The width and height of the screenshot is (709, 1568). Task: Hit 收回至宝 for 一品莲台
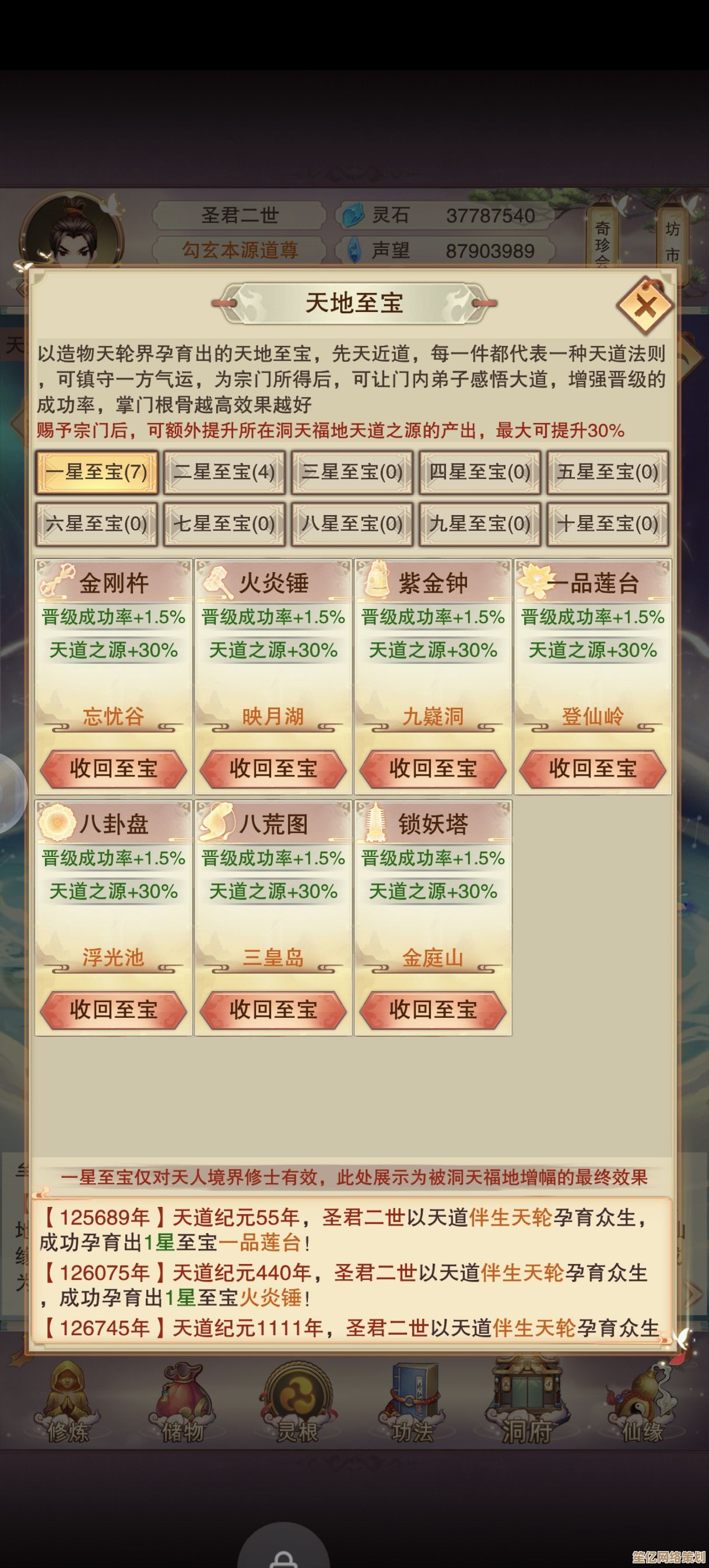point(593,769)
